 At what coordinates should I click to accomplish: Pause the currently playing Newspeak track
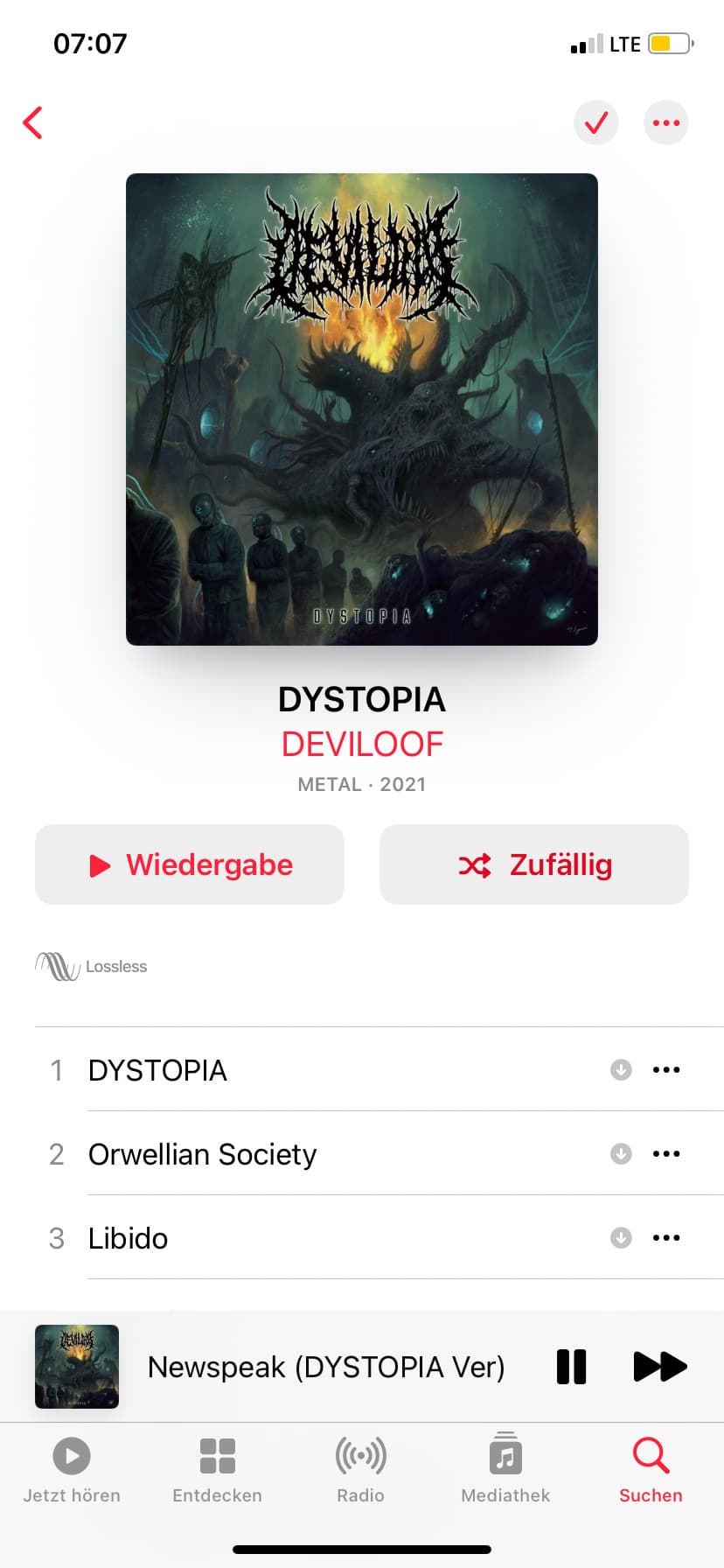[571, 1367]
